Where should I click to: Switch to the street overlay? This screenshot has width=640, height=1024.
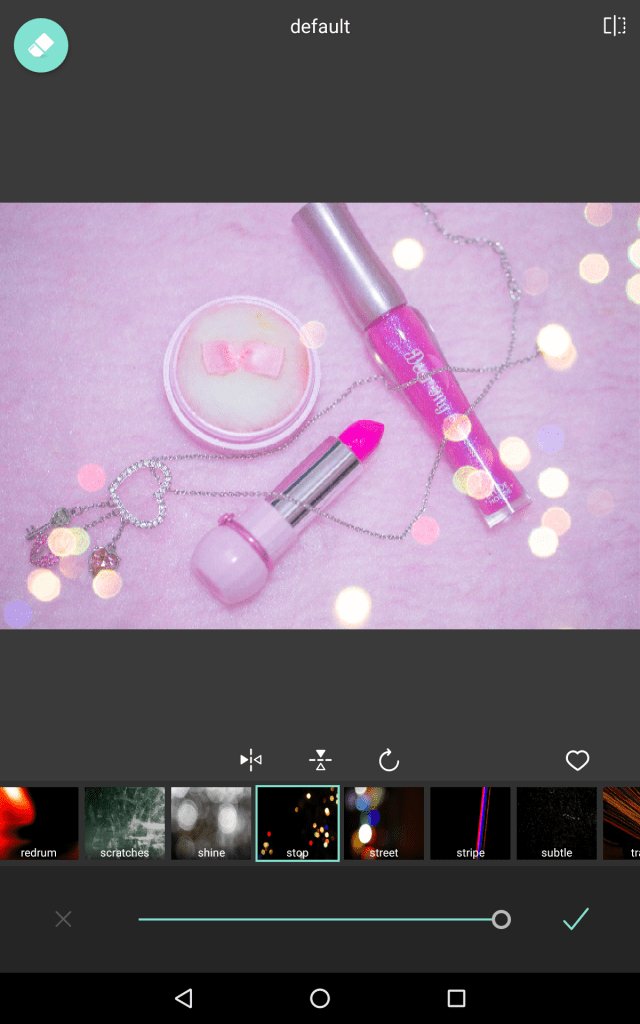coord(384,823)
